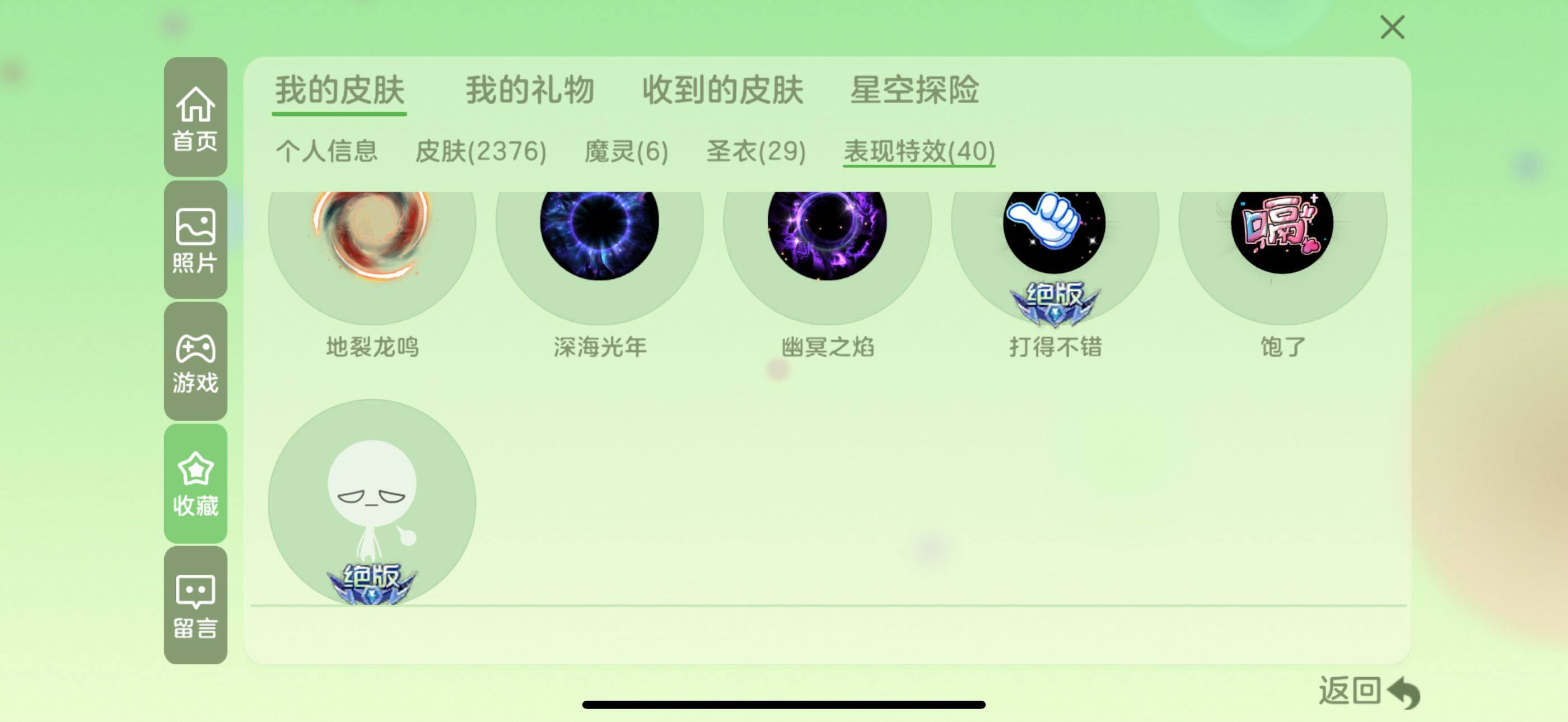
Task: Switch to the 星空探险 tab
Action: (x=914, y=91)
